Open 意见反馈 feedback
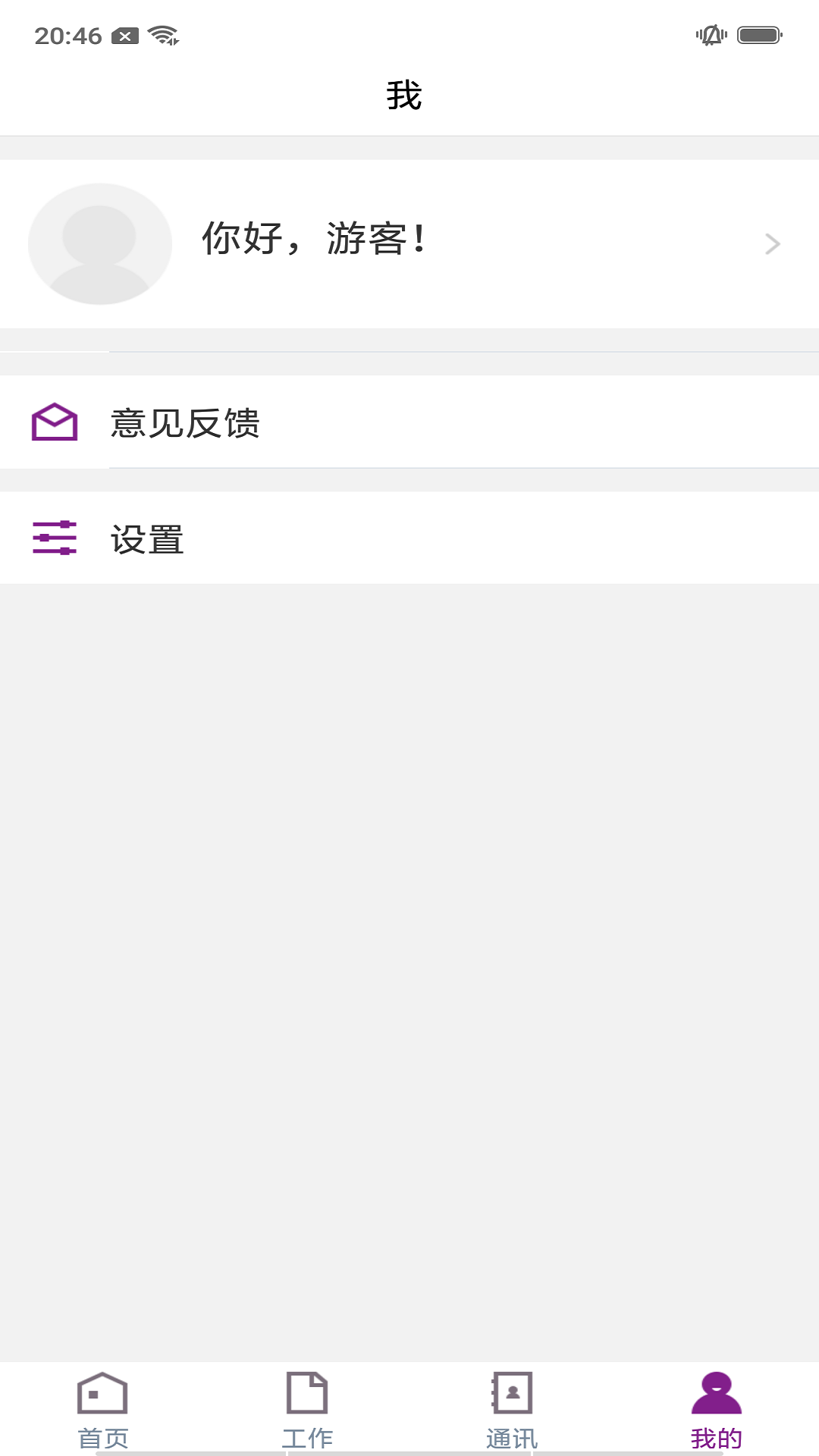Screen dimensions: 819x1456 409,422
